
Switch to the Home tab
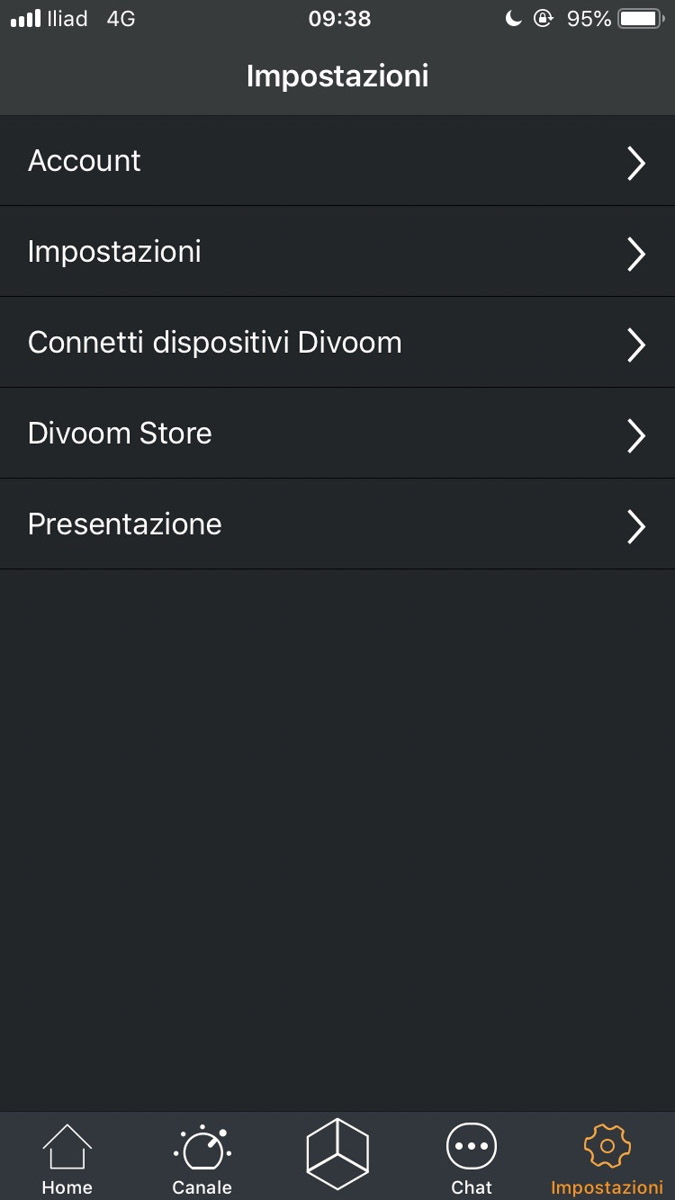(67, 1158)
